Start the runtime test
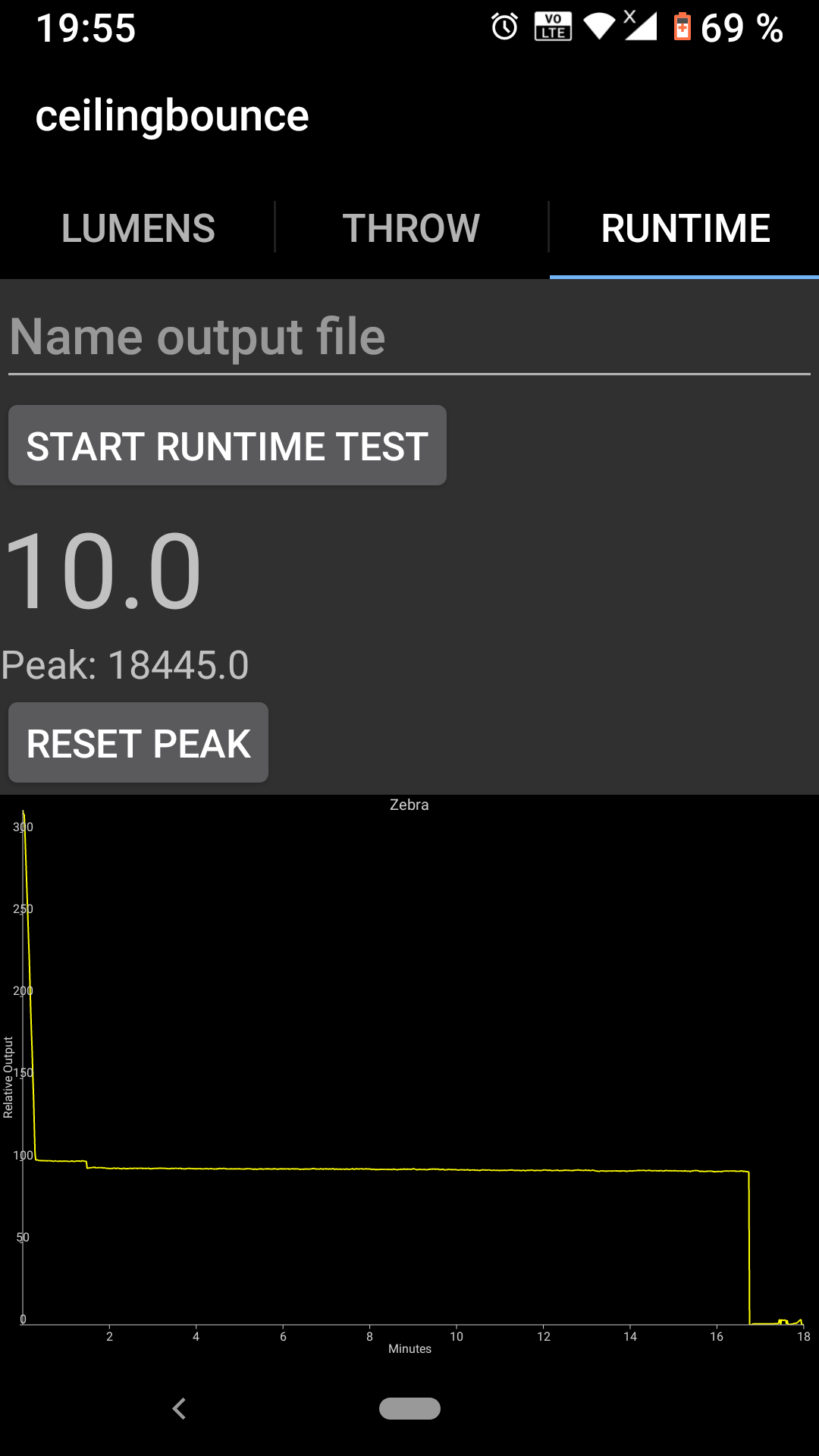The image size is (819, 1456). pos(227,445)
